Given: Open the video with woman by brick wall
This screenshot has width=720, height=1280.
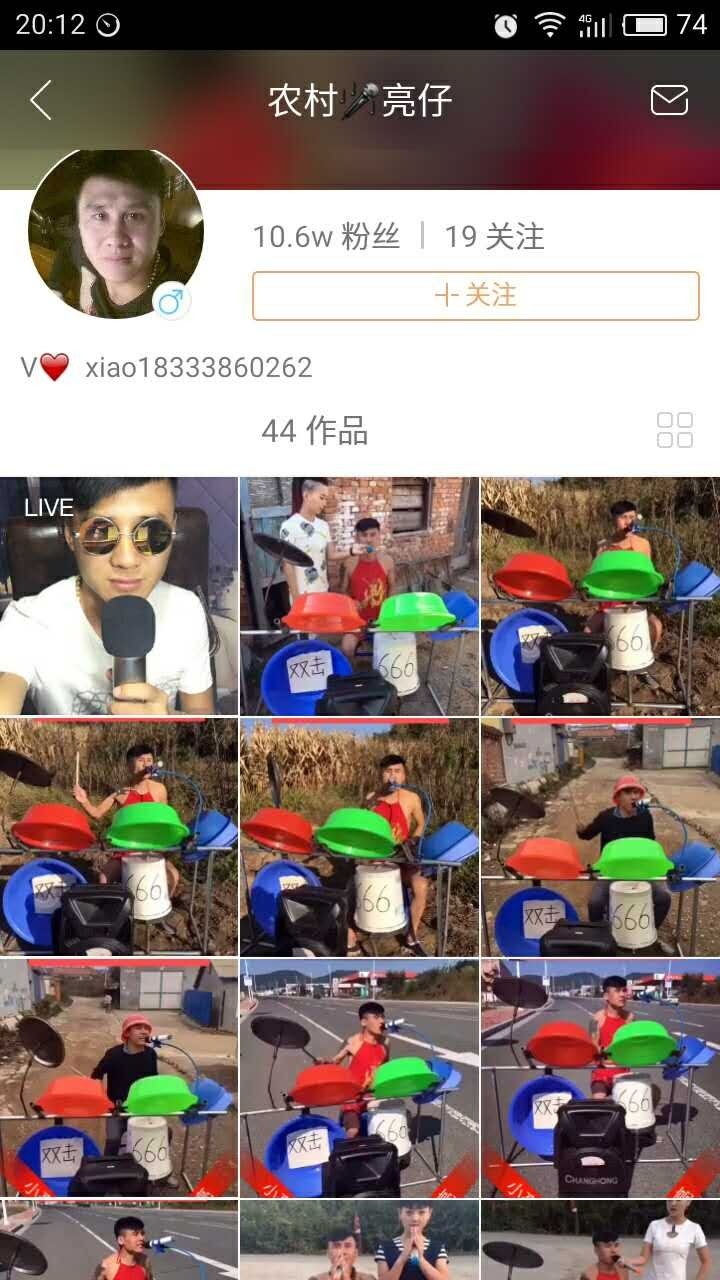Looking at the screenshot, I should (x=359, y=596).
